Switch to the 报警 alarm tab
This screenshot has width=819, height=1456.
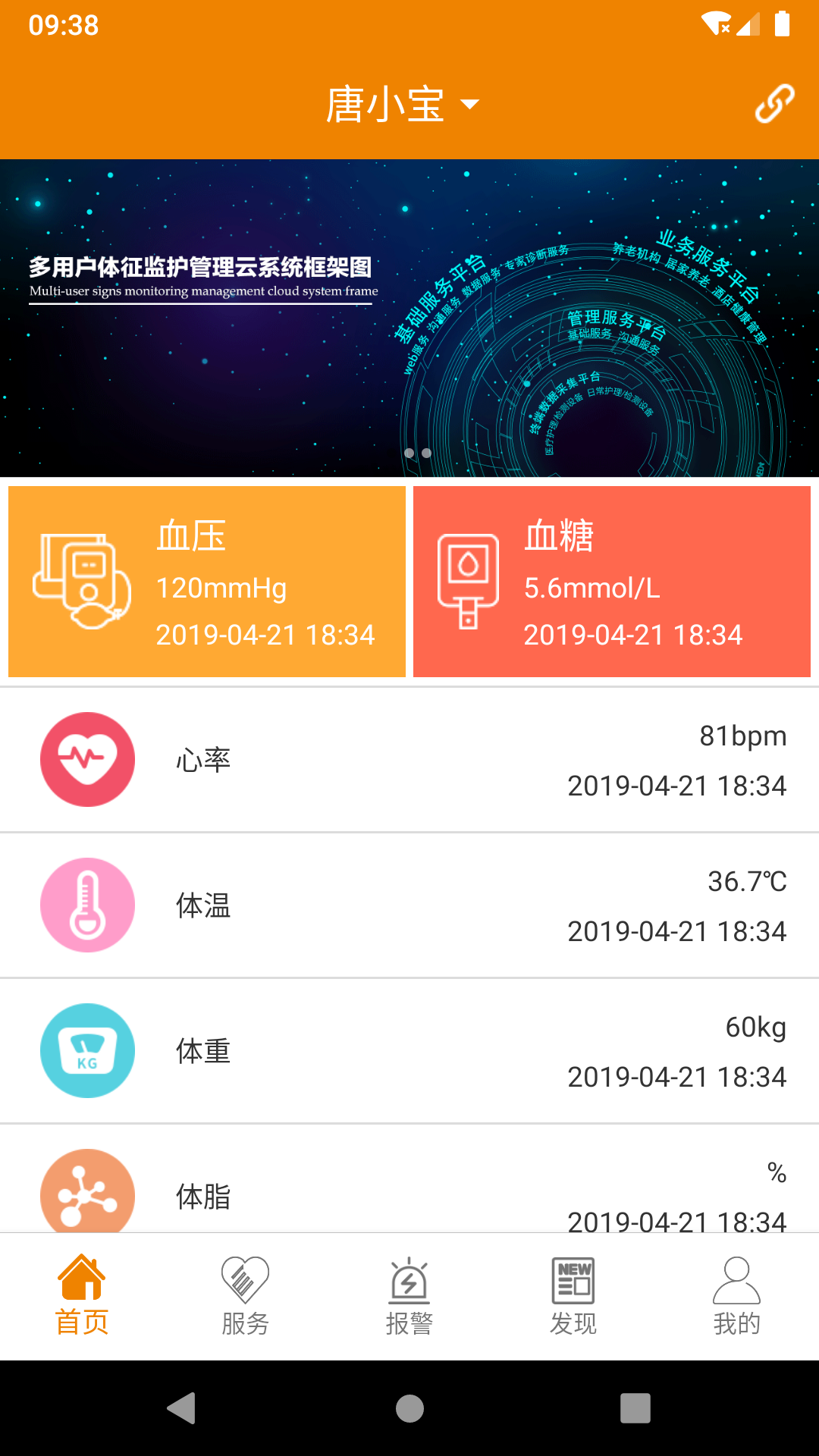point(409,1295)
